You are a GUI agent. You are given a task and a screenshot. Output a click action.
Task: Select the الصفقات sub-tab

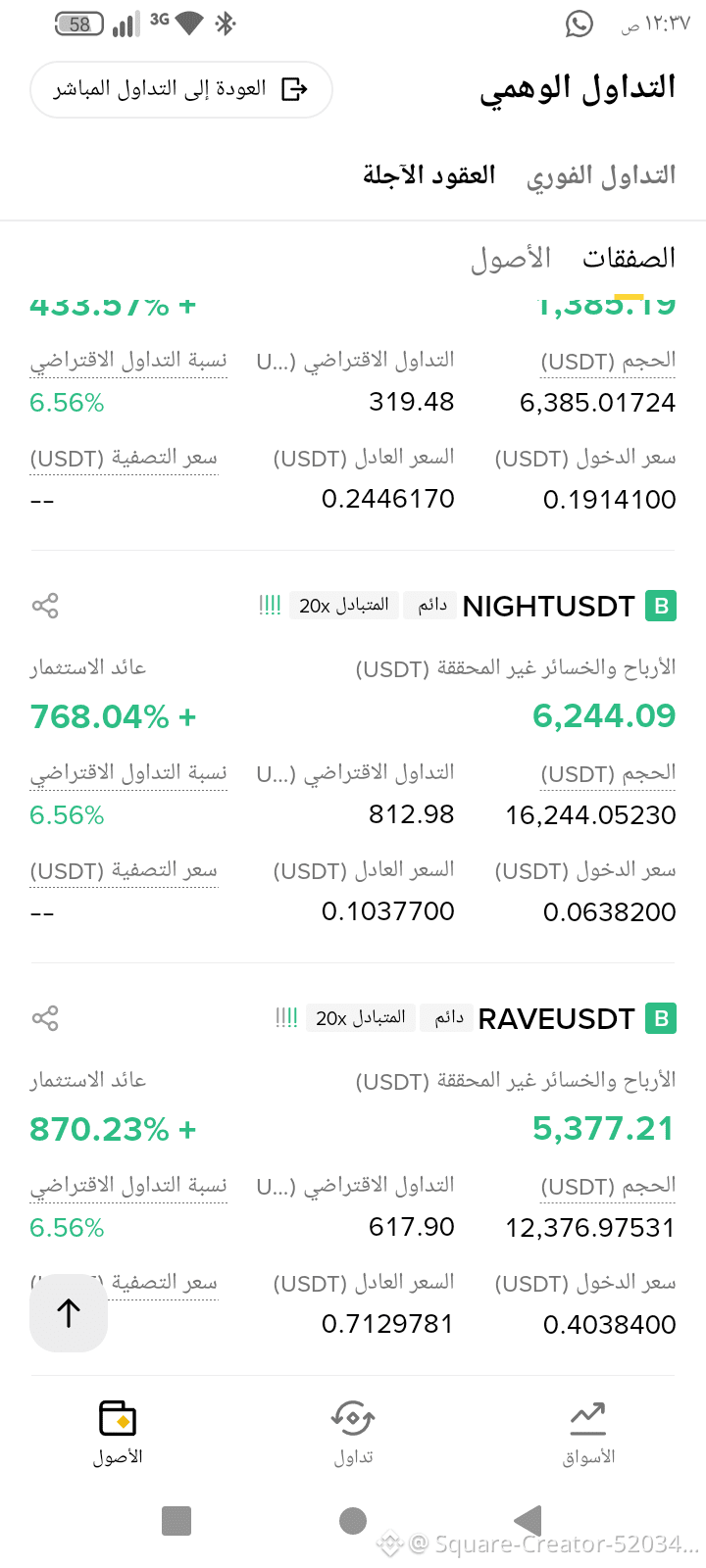pyautogui.click(x=629, y=258)
